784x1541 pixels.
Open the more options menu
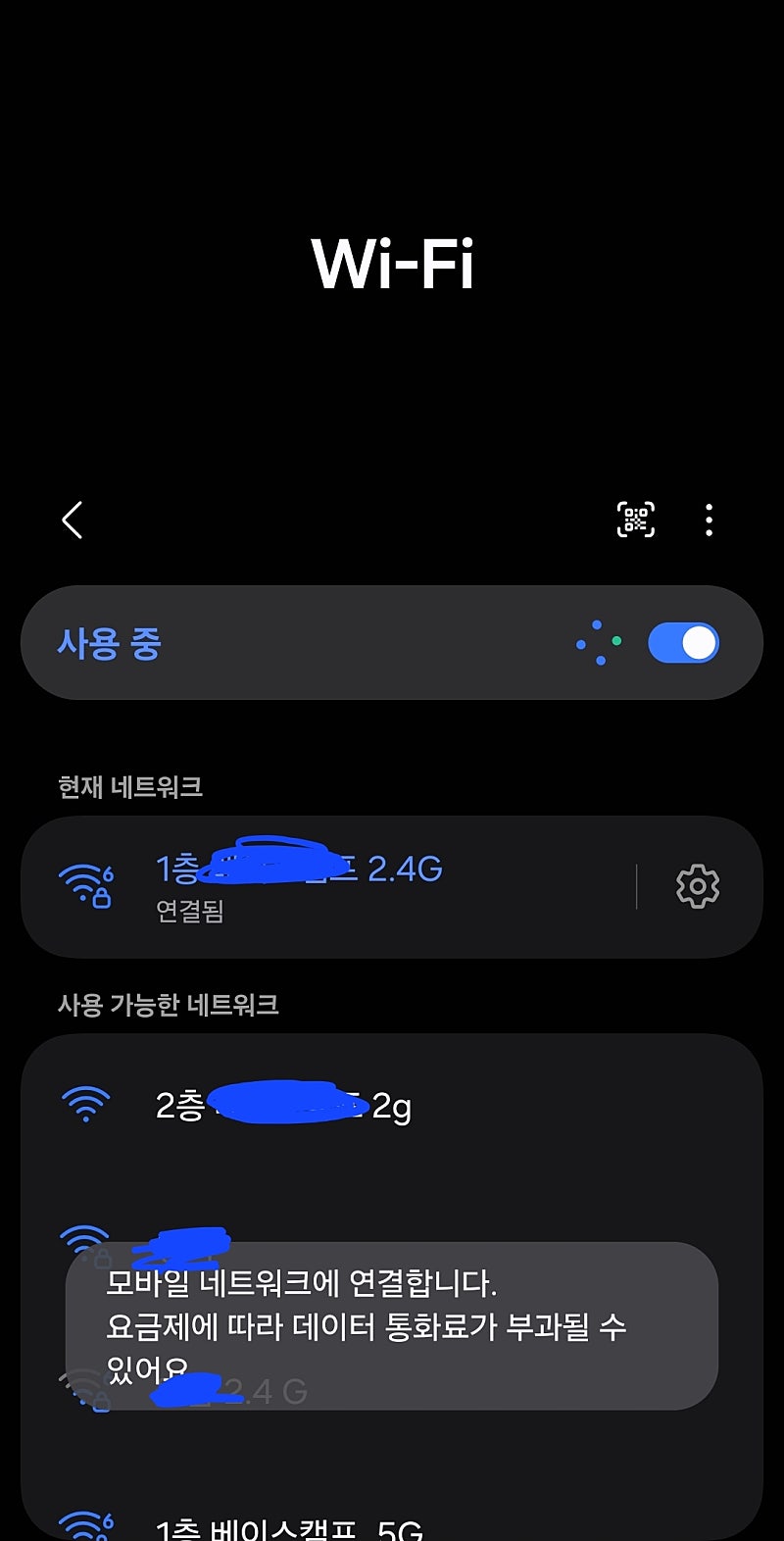(x=709, y=520)
